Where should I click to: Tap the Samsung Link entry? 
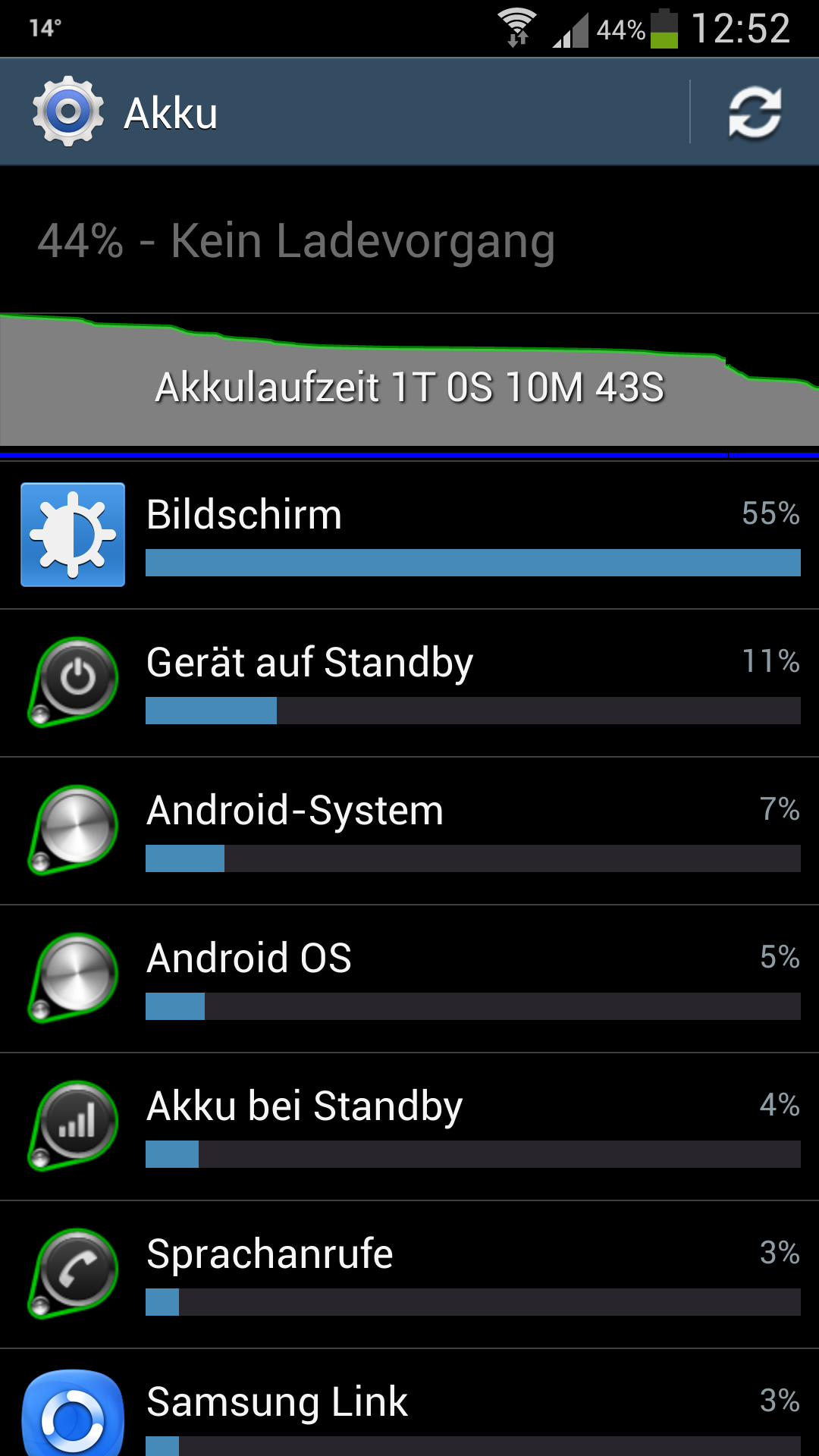click(x=409, y=1404)
